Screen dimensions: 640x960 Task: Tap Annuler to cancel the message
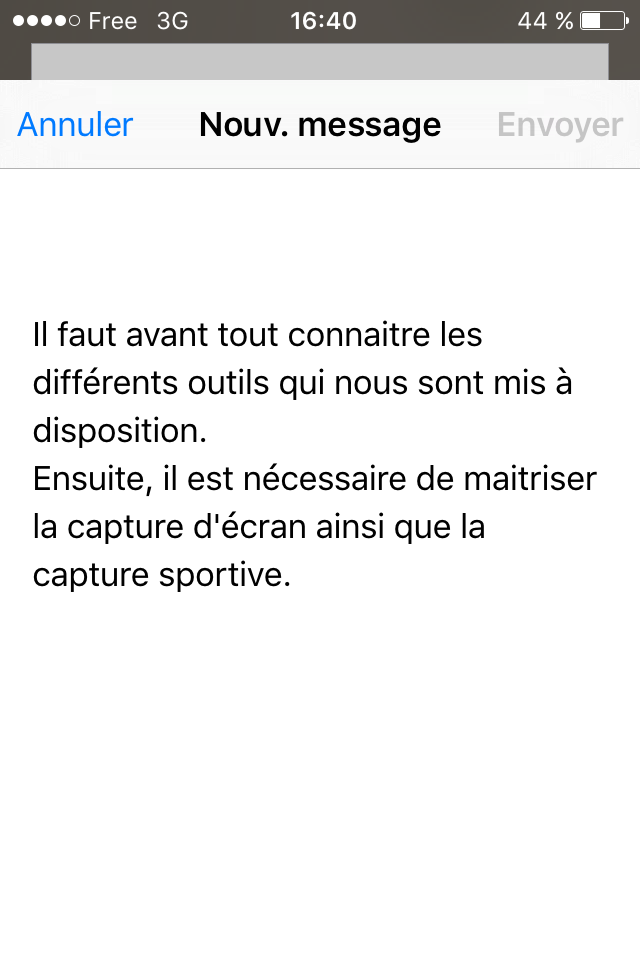coord(75,125)
